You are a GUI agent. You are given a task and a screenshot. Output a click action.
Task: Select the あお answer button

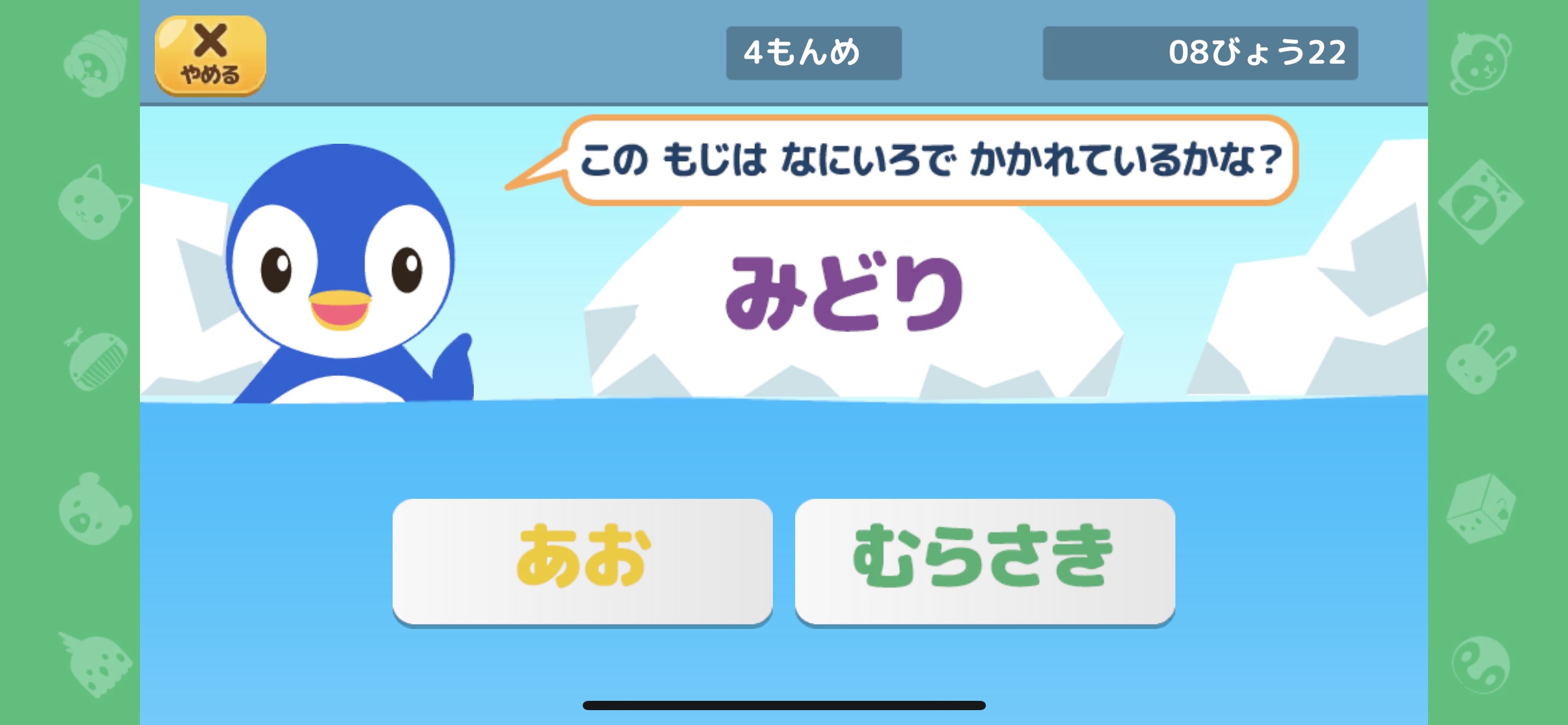582,561
